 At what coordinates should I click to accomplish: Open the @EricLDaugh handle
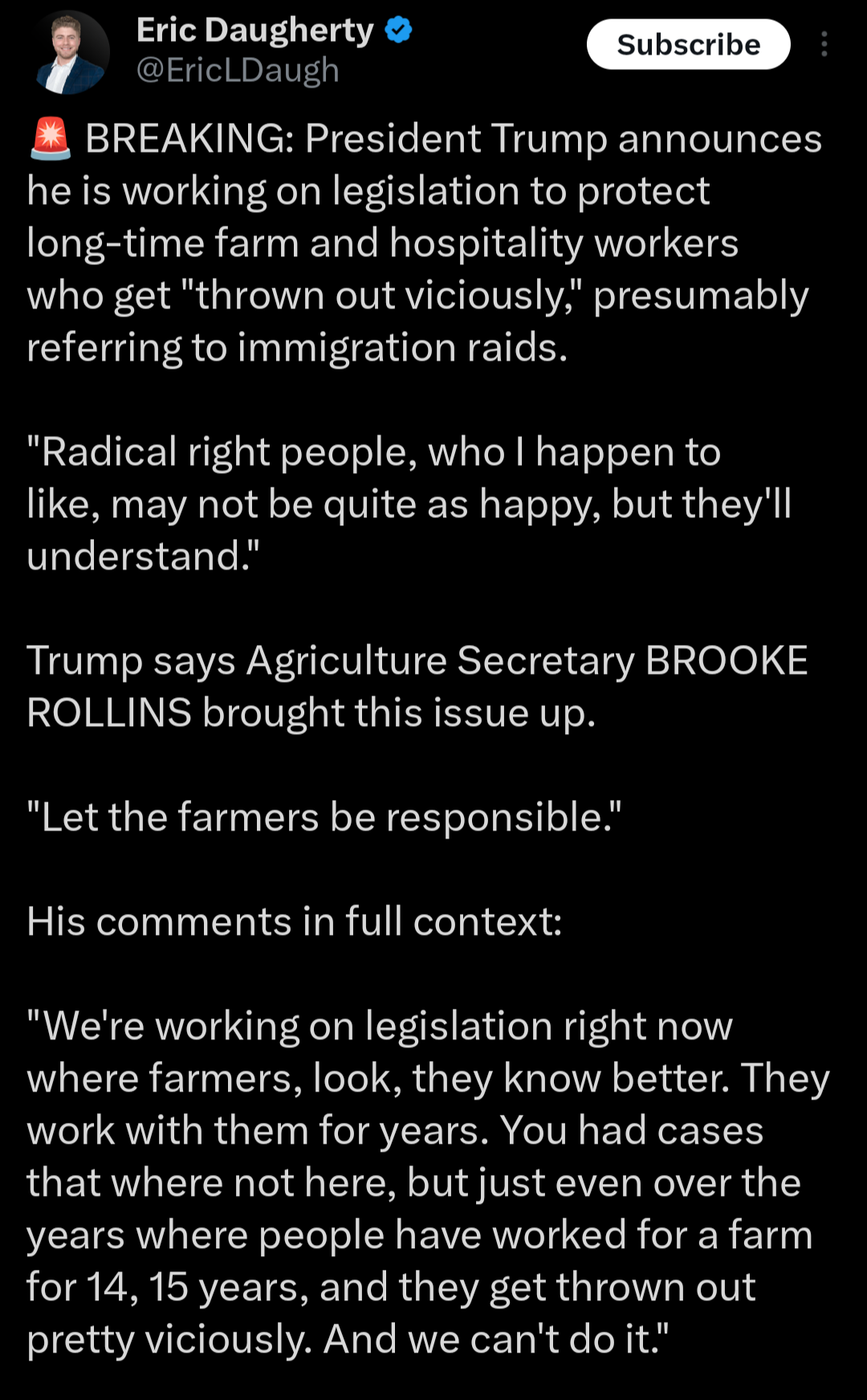238,70
